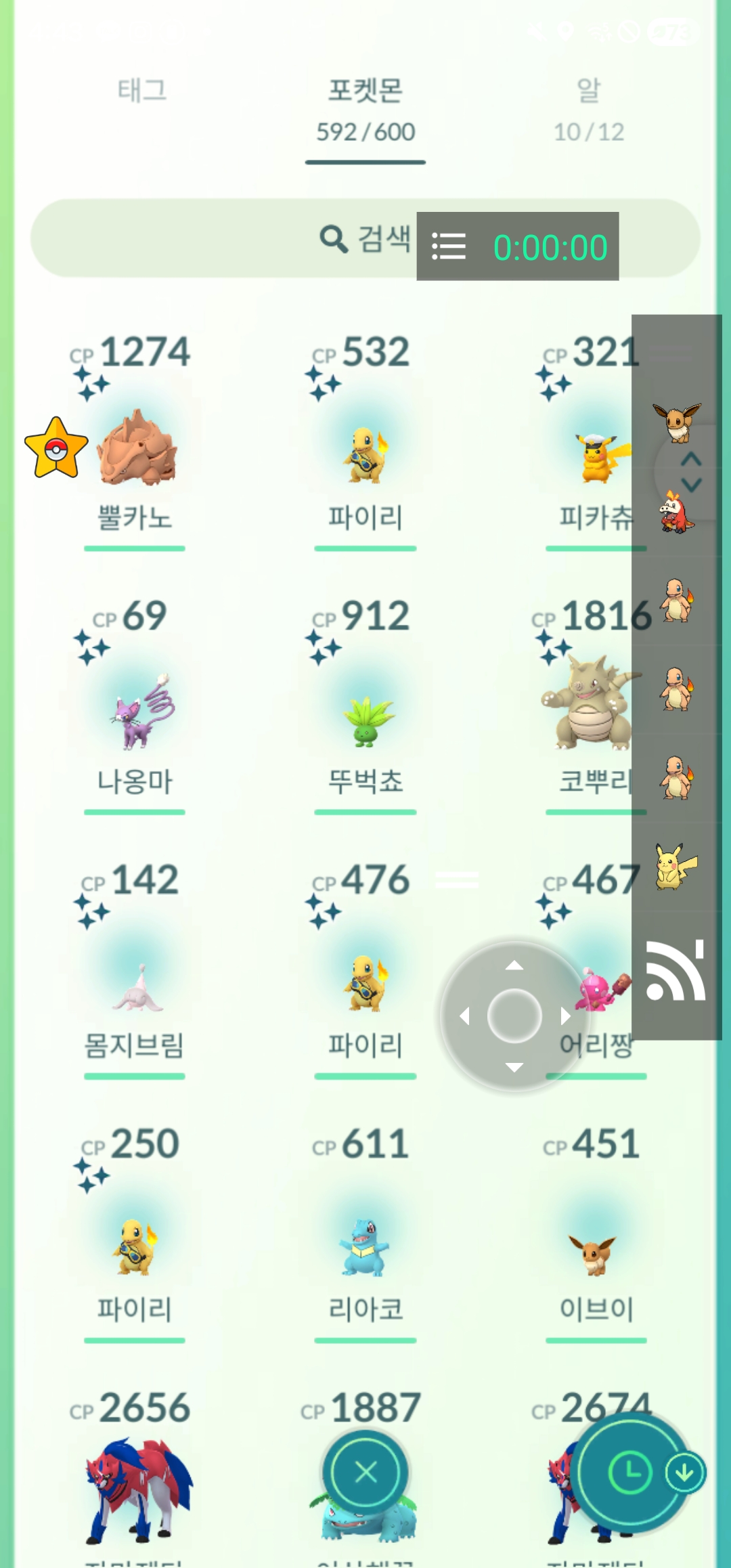731x1568 pixels.
Task: Switch to the 태그 tab
Action: coord(142,90)
